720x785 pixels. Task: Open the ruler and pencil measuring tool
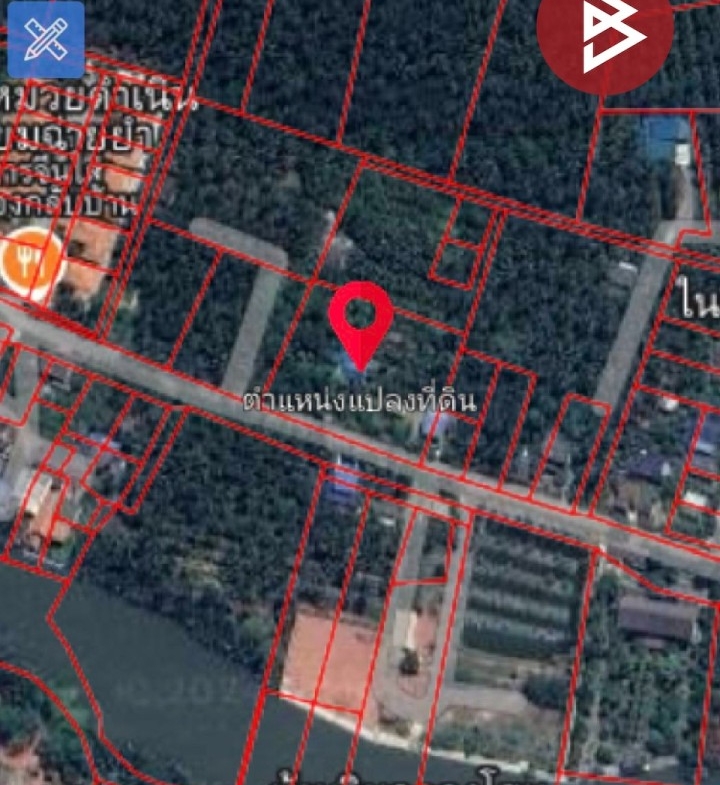[x=45, y=39]
